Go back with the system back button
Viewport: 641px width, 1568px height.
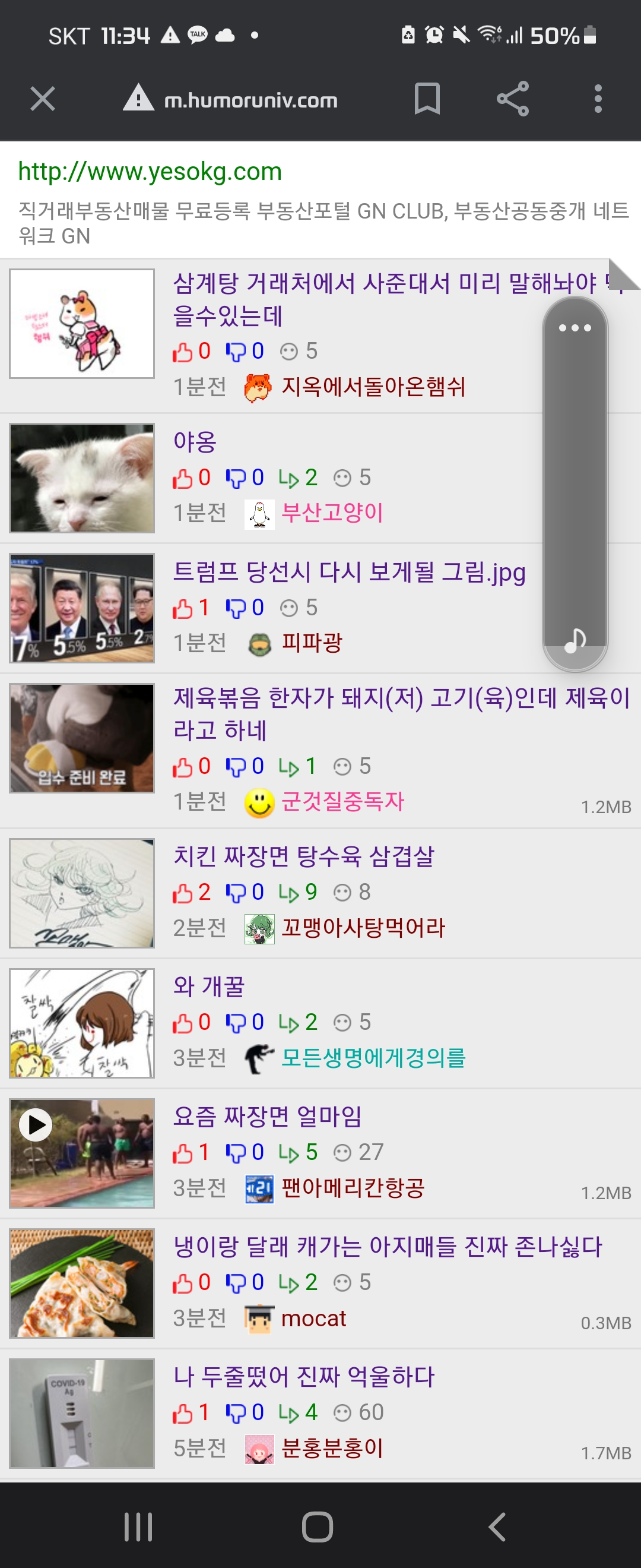tap(497, 1526)
